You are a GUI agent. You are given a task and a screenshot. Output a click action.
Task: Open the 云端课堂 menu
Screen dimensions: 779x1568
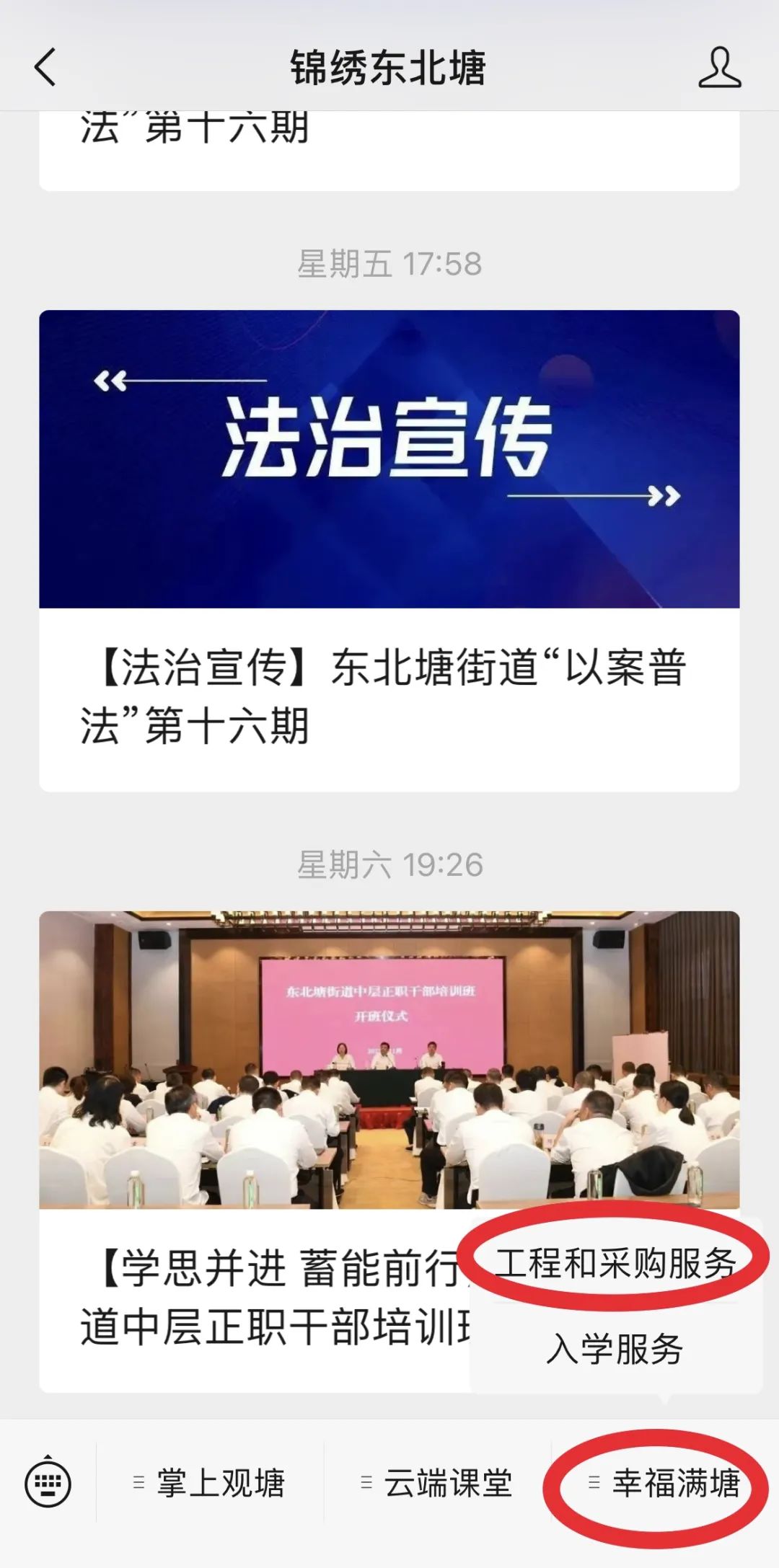(x=437, y=1484)
